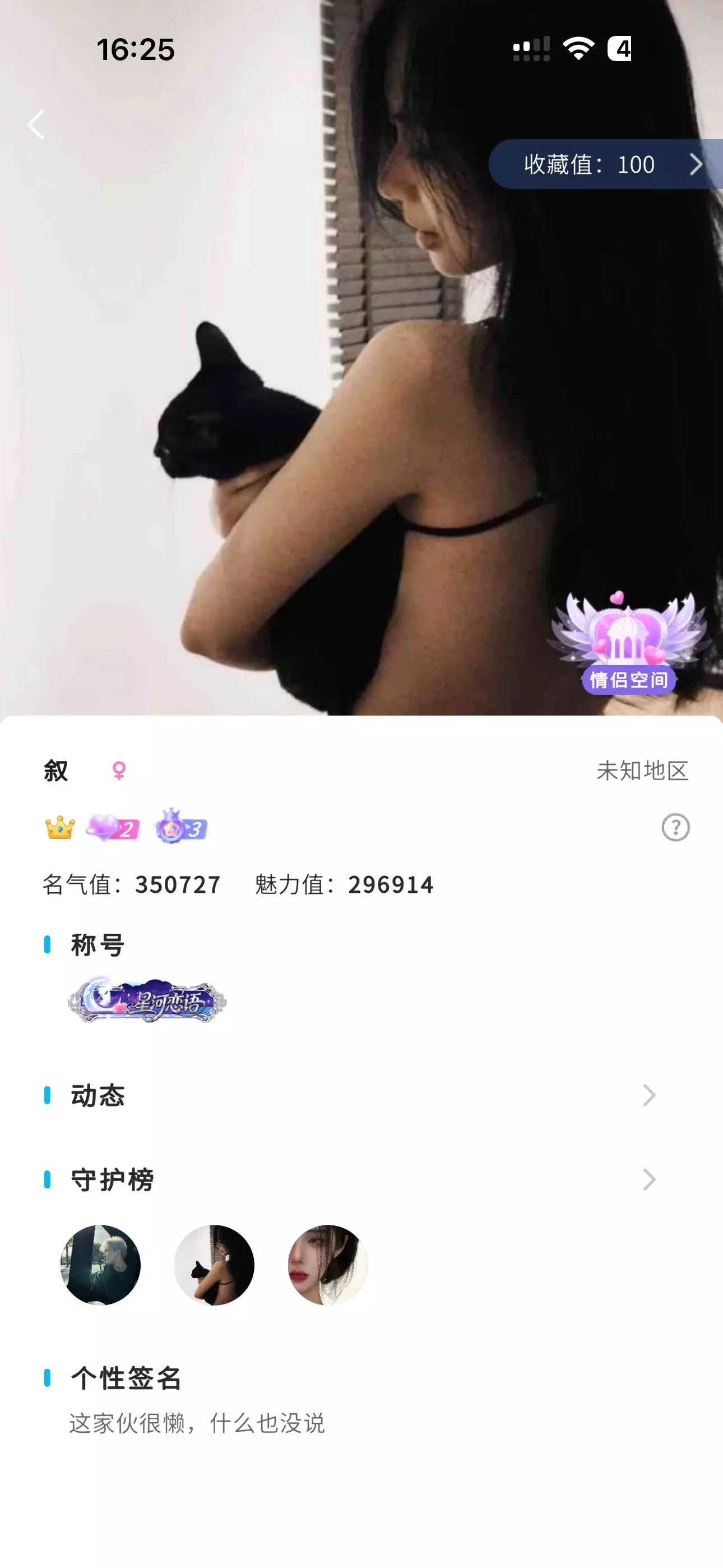Go back using the top-left arrow

(x=36, y=125)
